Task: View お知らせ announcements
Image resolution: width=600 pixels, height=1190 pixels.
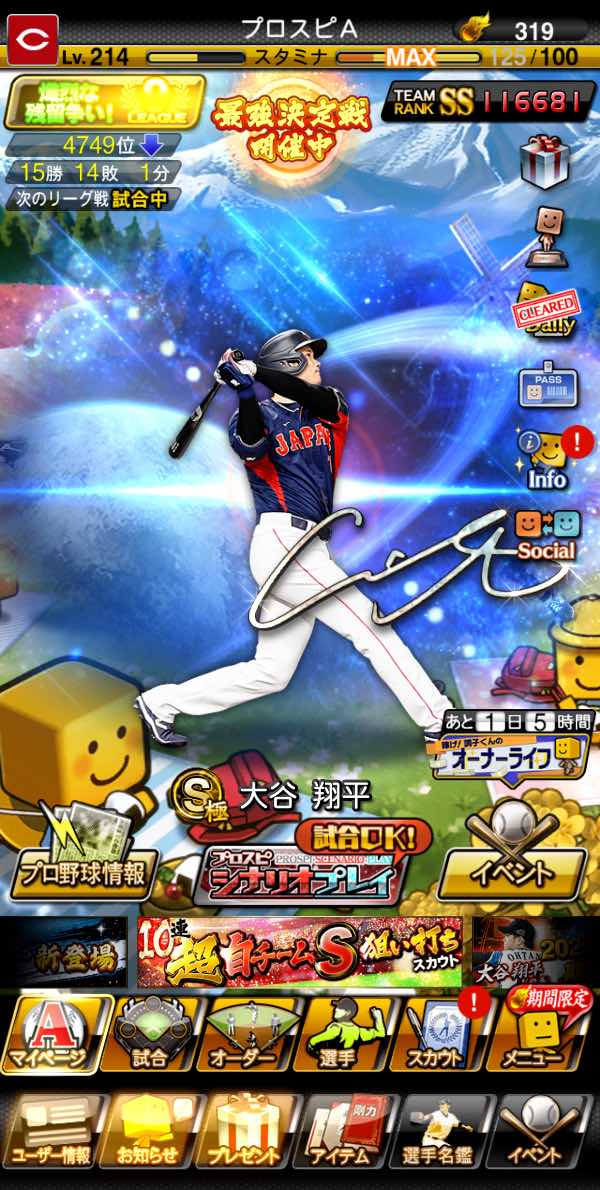Action: 150,1131
